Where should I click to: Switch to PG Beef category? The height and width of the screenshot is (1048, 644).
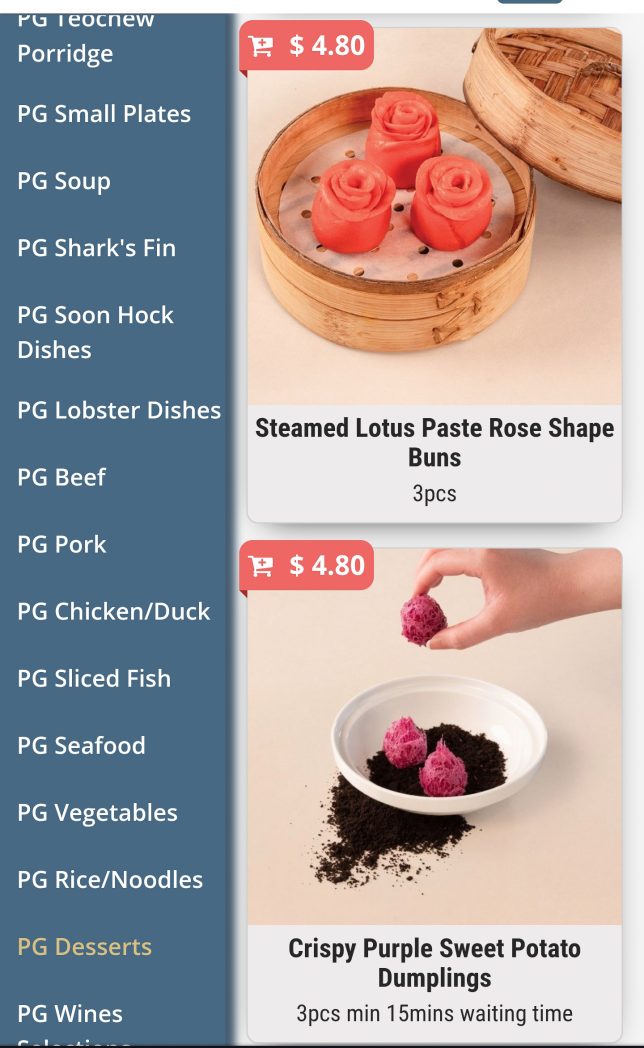61,477
